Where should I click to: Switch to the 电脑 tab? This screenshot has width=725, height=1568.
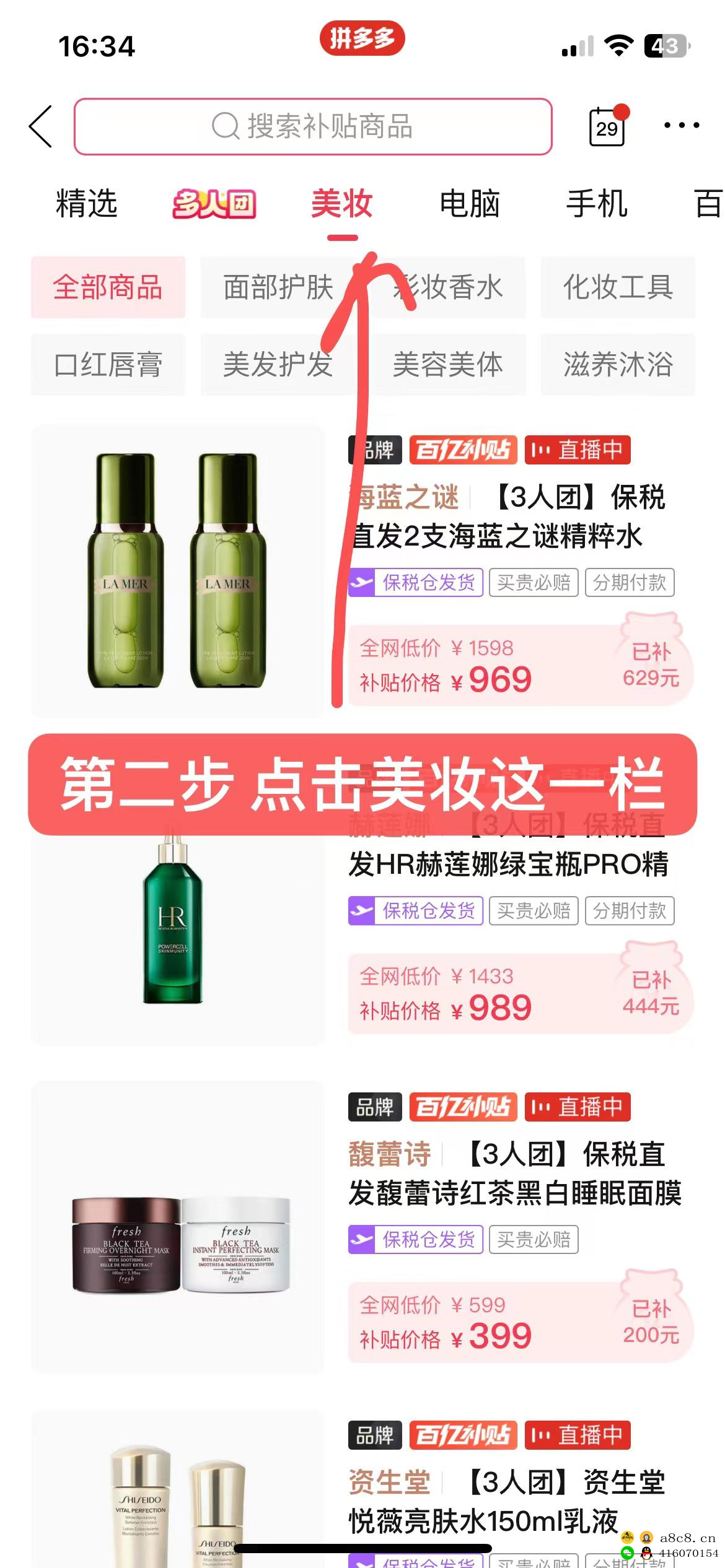click(x=470, y=204)
